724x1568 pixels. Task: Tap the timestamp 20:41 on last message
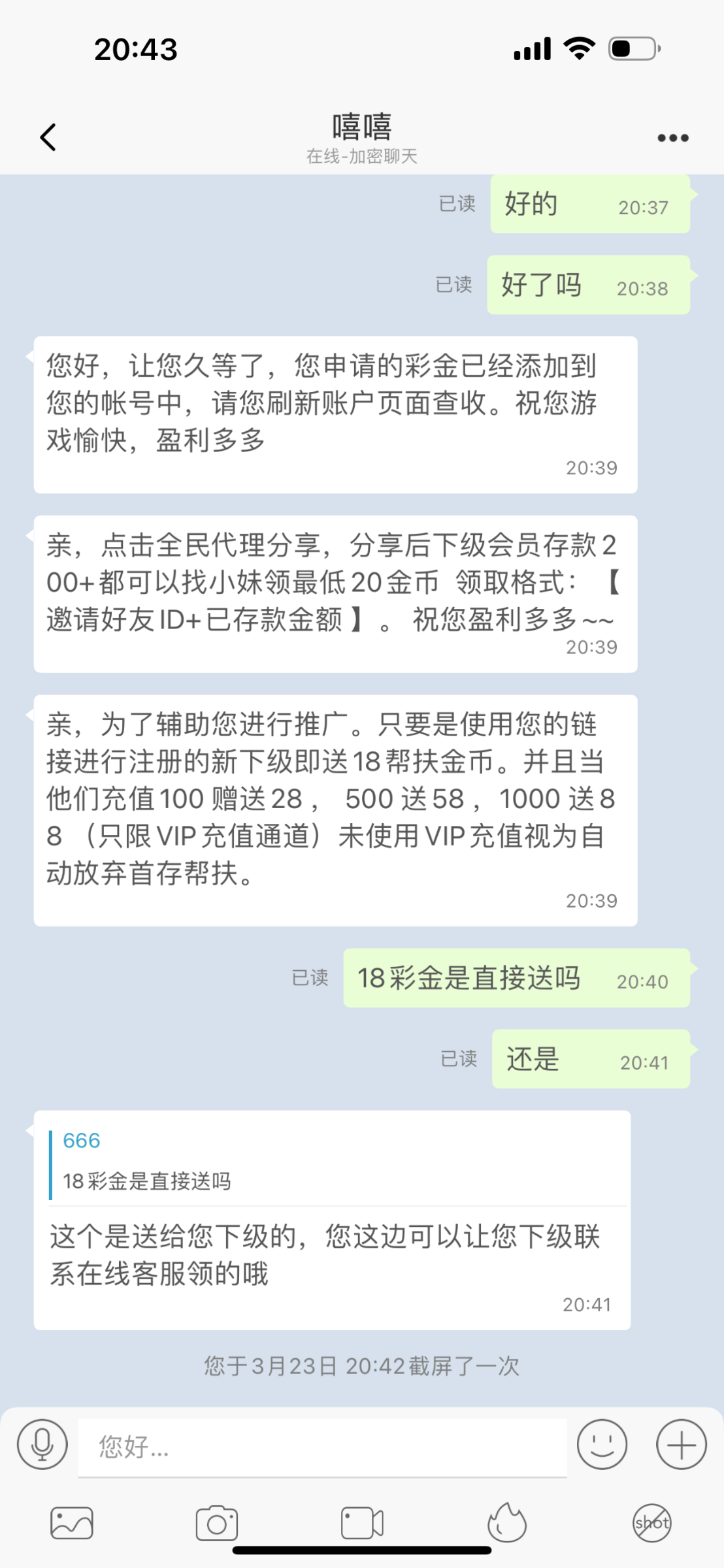click(x=588, y=1304)
